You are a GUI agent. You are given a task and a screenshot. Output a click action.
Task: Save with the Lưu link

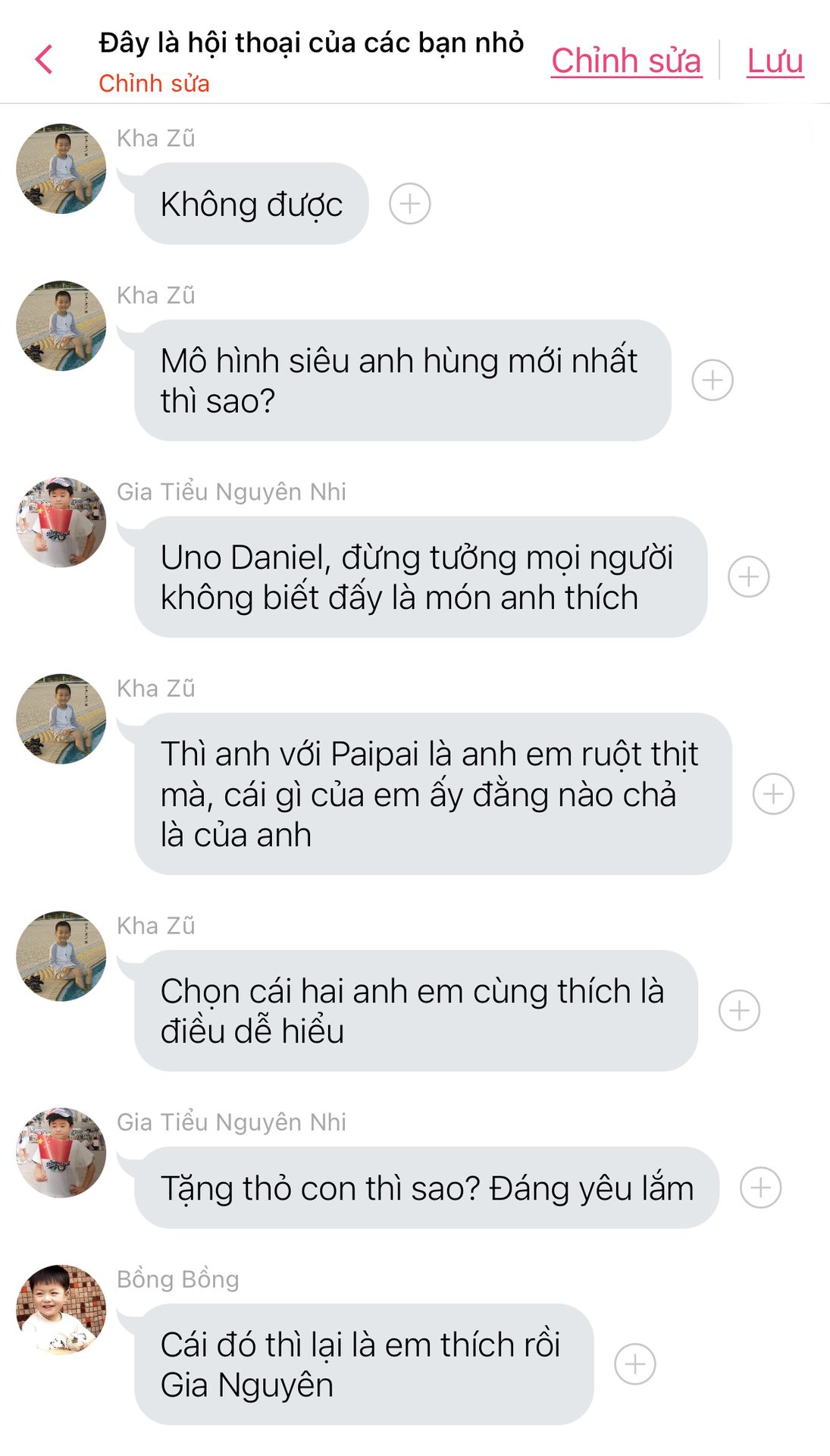(775, 61)
